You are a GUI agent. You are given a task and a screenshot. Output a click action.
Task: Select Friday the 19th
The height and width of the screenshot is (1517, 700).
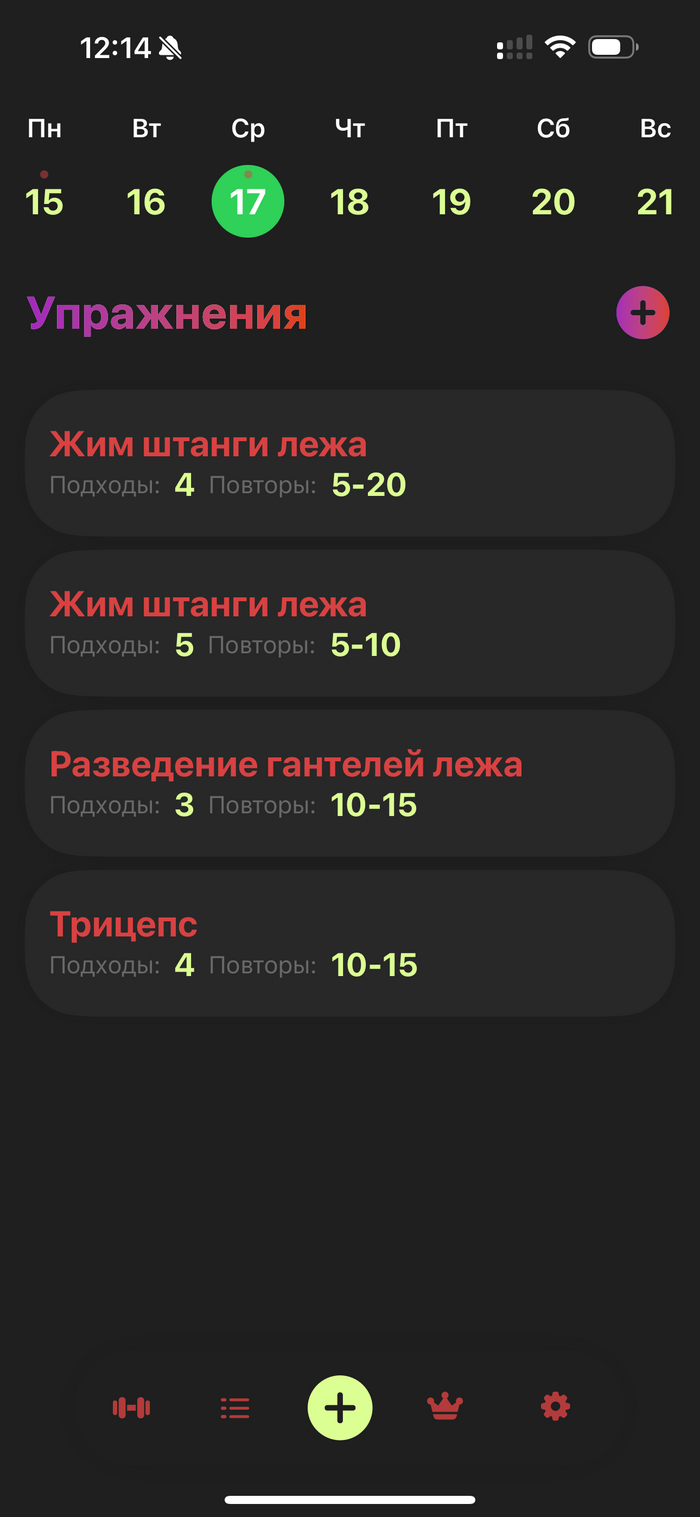pyautogui.click(x=452, y=202)
